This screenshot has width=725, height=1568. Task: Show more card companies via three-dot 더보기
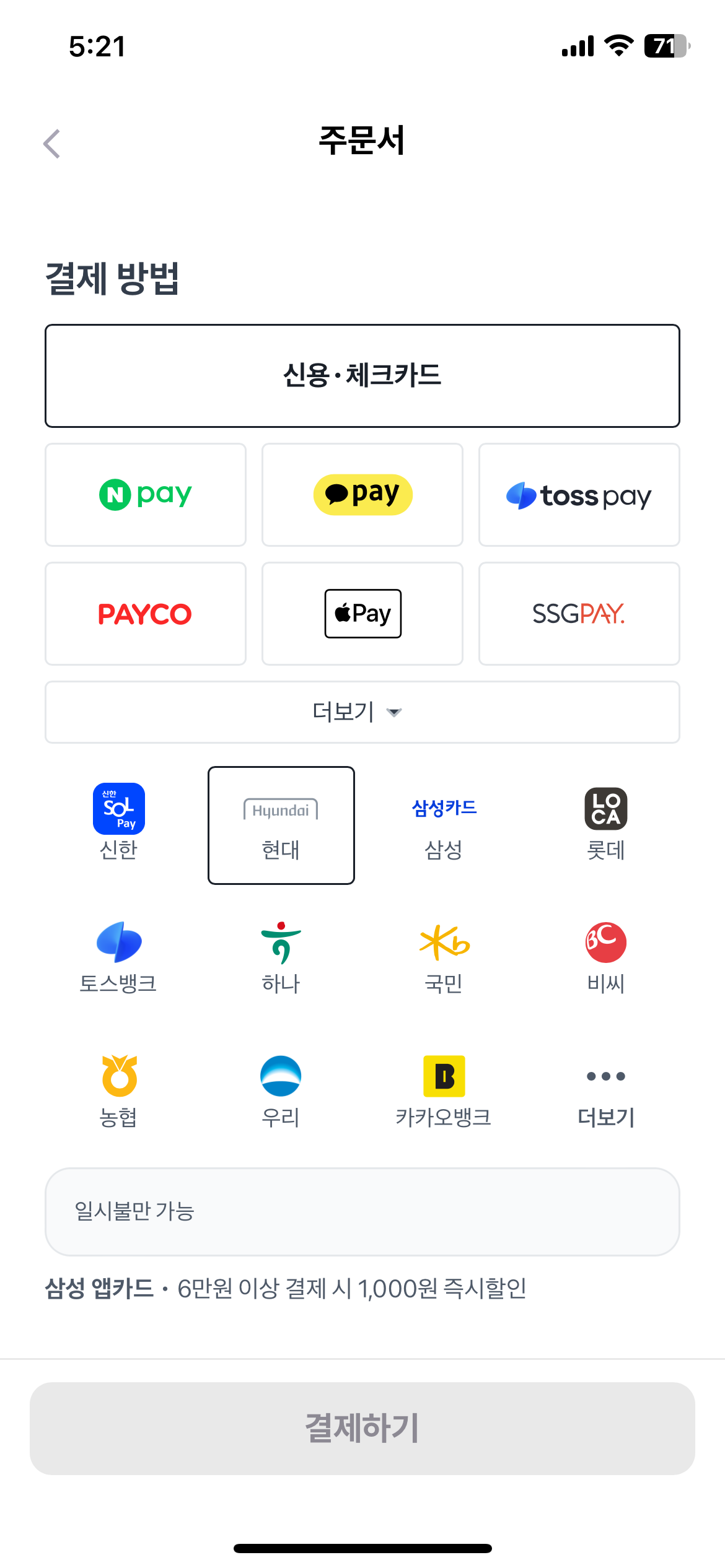click(x=605, y=1091)
